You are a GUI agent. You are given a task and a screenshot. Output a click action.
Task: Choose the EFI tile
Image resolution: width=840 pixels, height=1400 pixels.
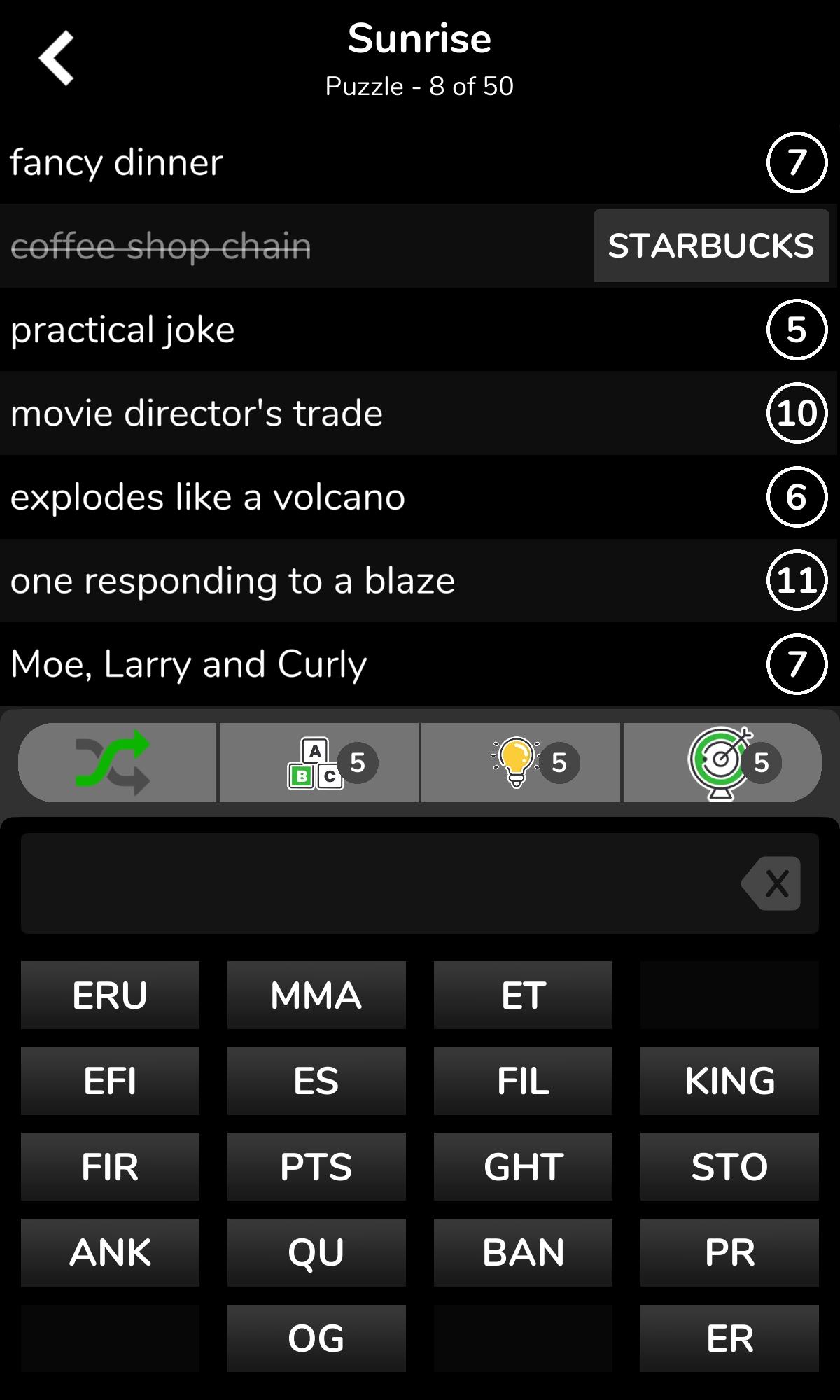point(110,1081)
